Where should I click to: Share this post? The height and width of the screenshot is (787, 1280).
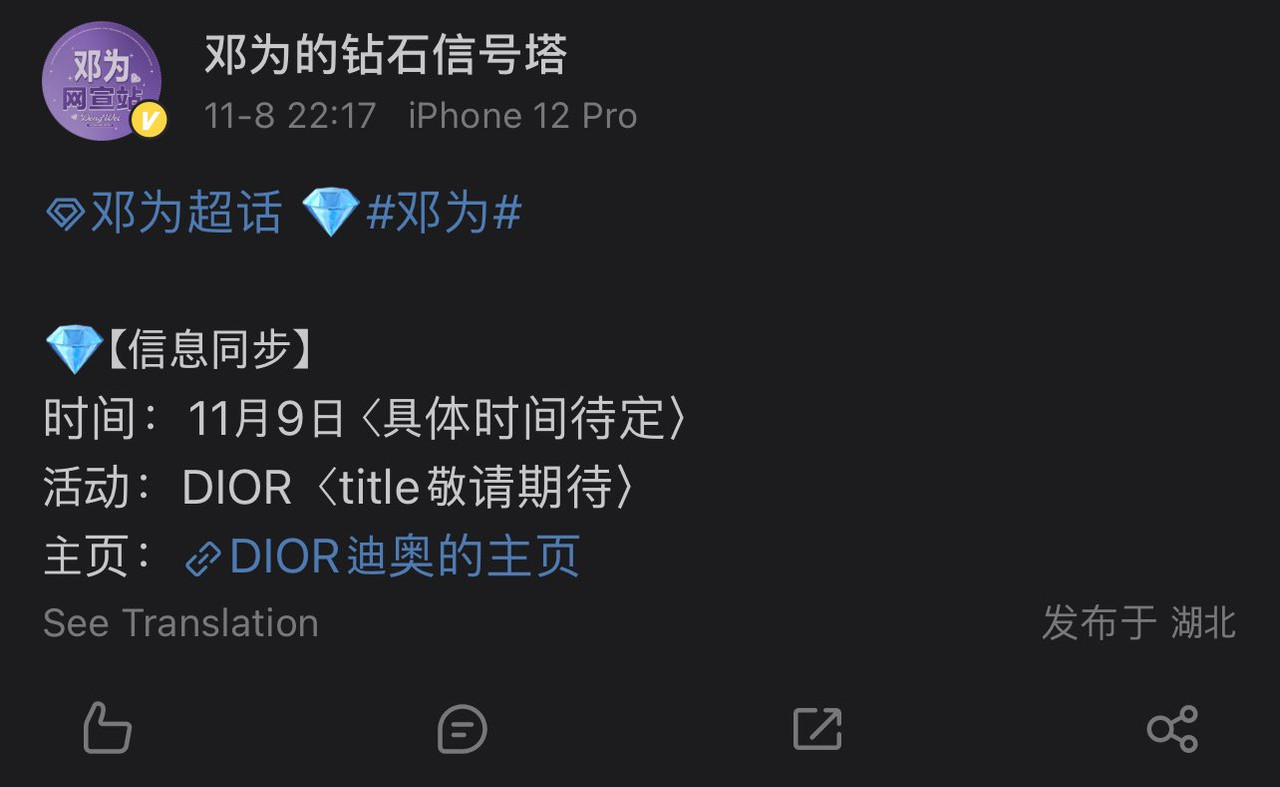[1172, 729]
